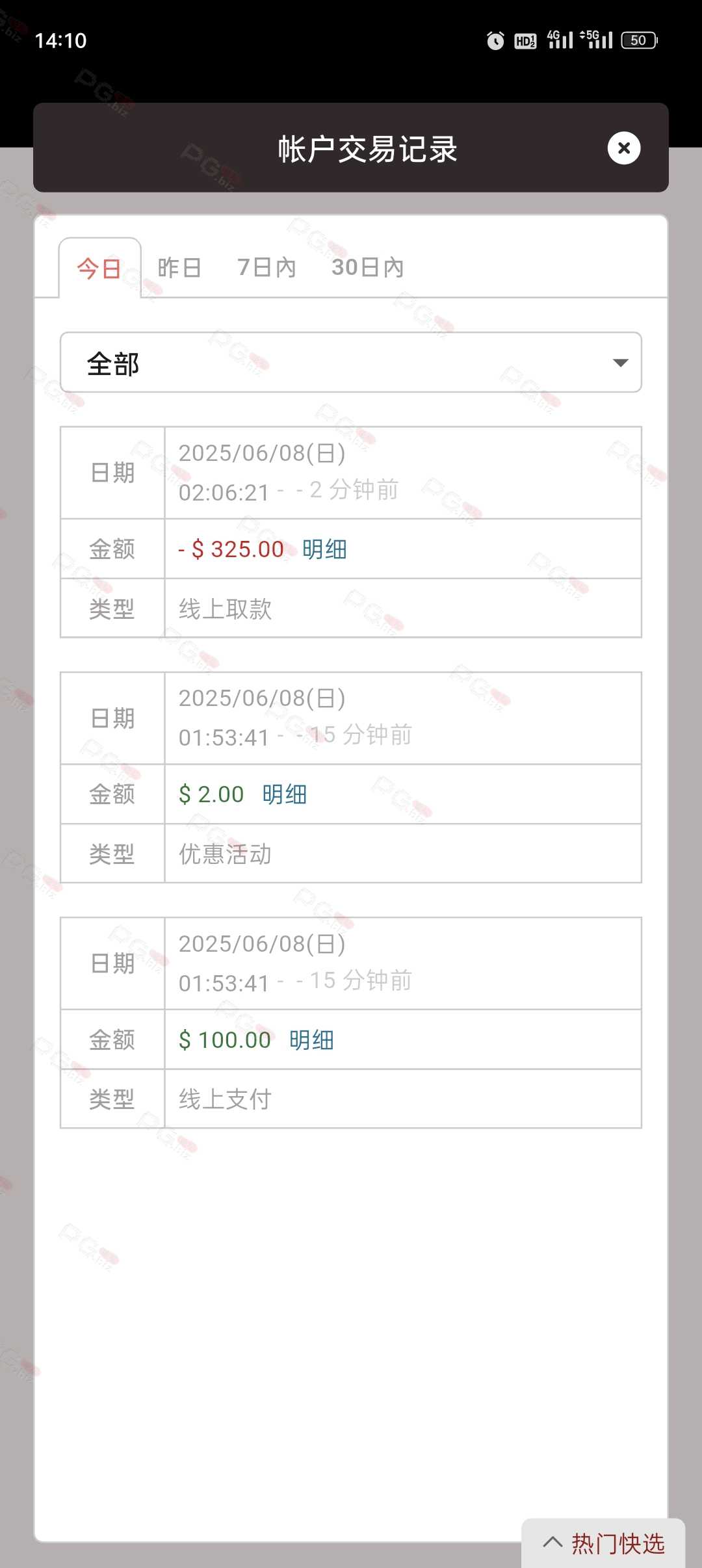Select the 今日 tab
The width and height of the screenshot is (702, 1568).
coord(99,268)
